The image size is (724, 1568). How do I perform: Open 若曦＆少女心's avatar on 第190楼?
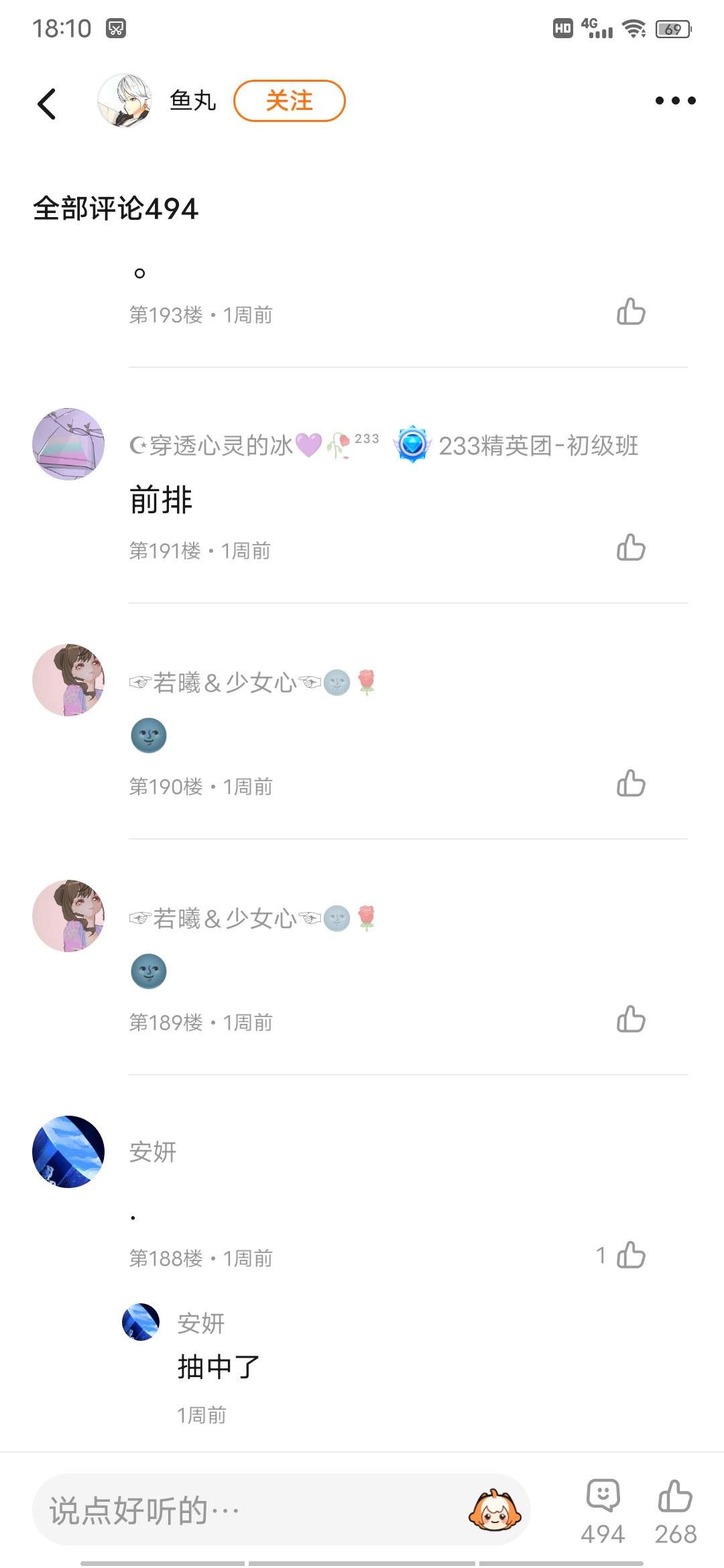coord(68,680)
